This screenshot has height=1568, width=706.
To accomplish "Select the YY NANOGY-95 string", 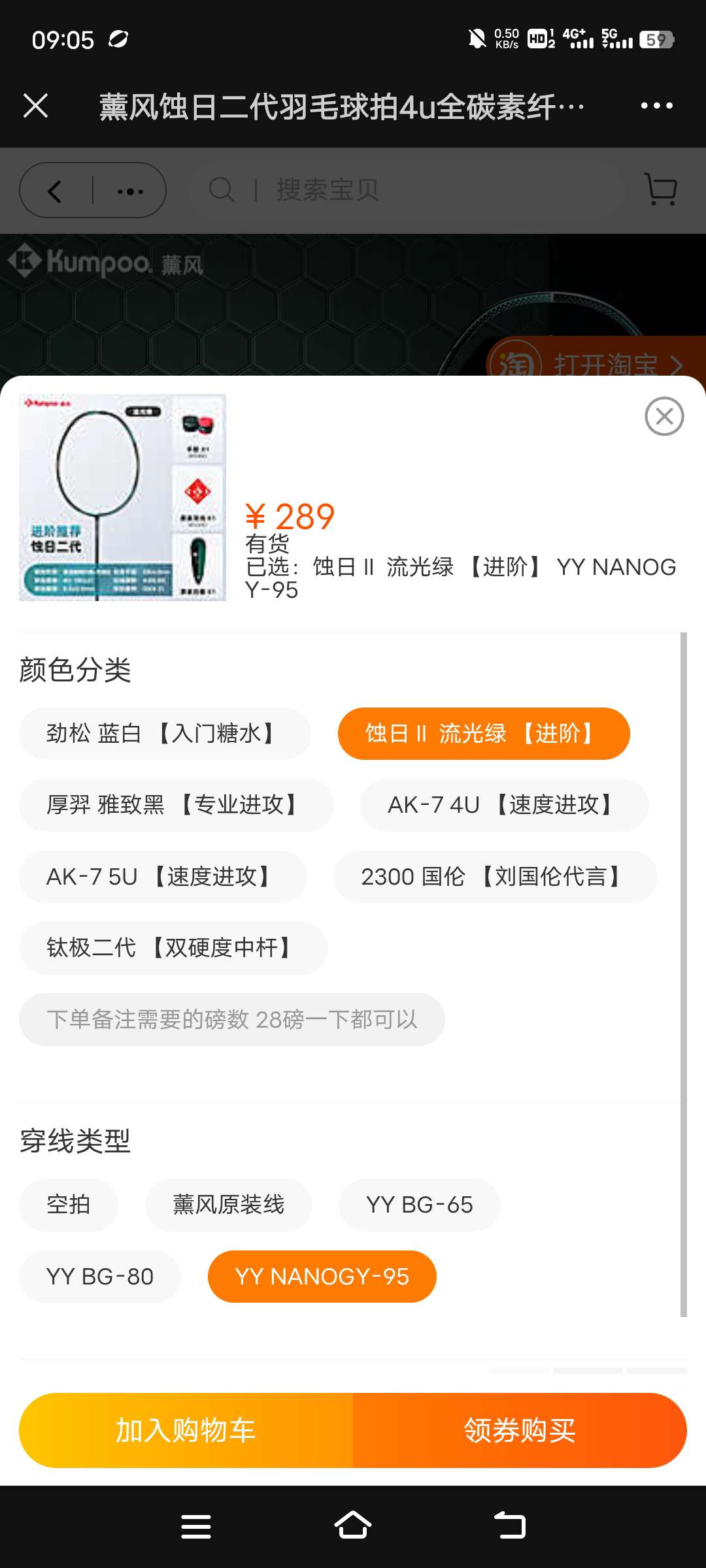I will click(x=322, y=1277).
